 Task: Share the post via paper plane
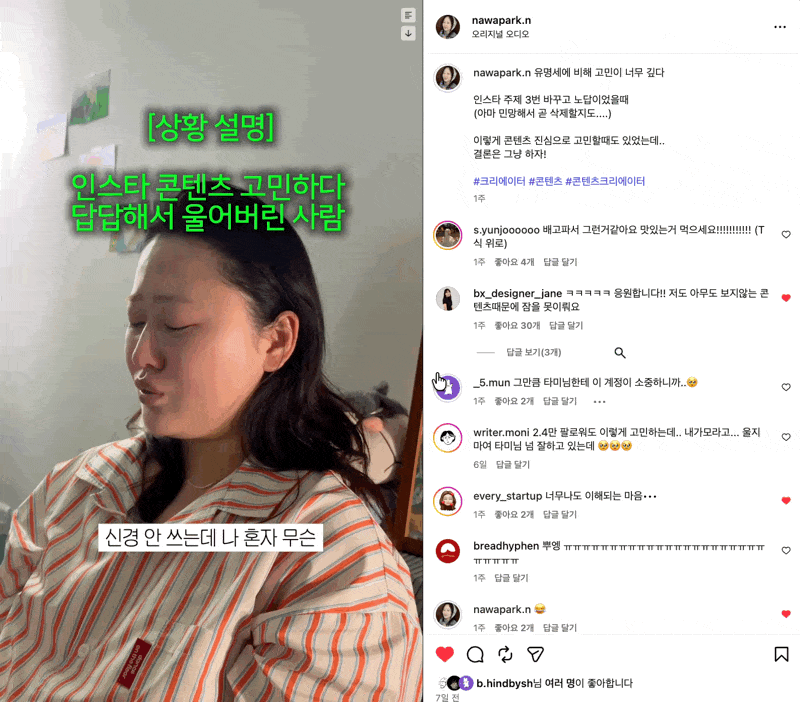535,654
